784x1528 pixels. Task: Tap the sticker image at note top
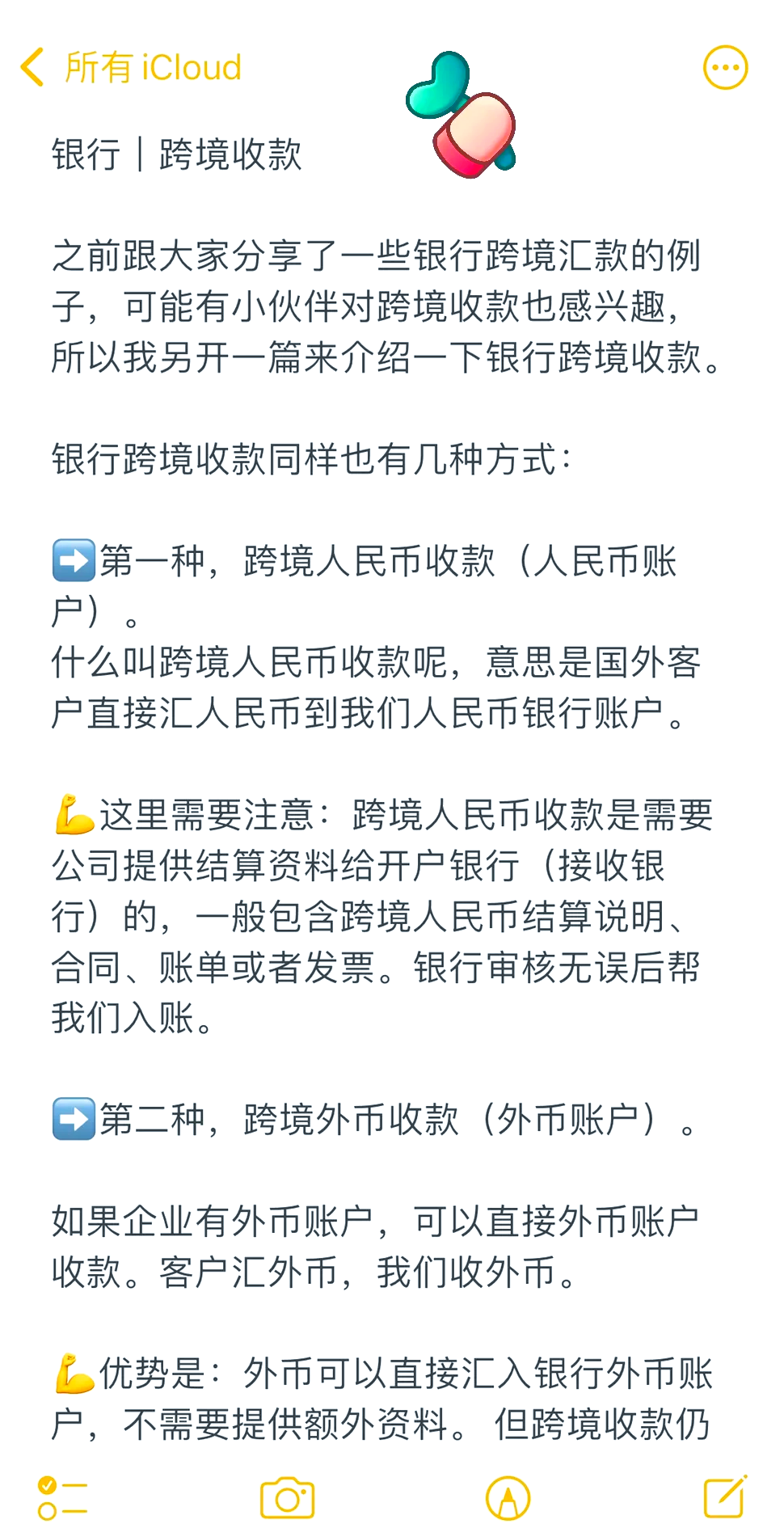(461, 113)
